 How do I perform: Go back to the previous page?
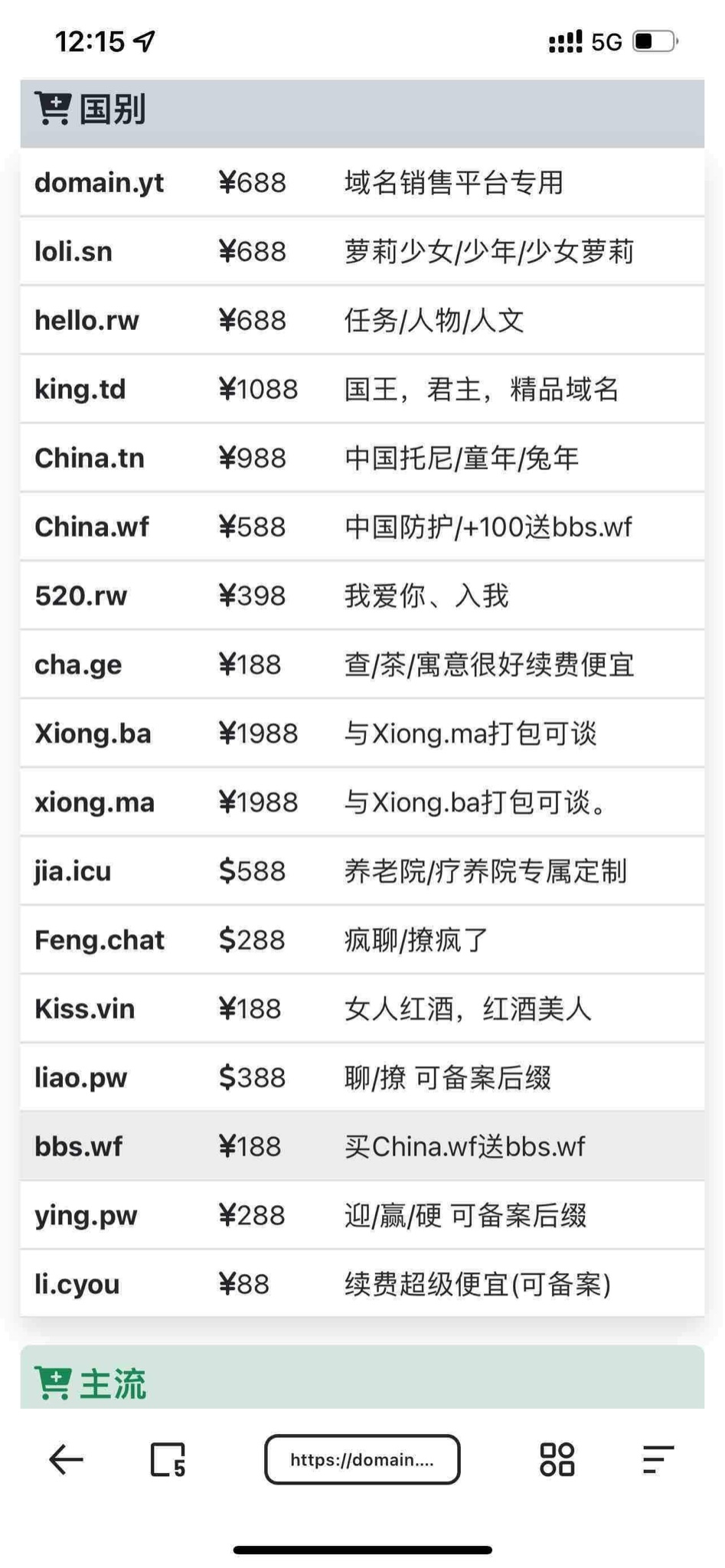[66, 1459]
